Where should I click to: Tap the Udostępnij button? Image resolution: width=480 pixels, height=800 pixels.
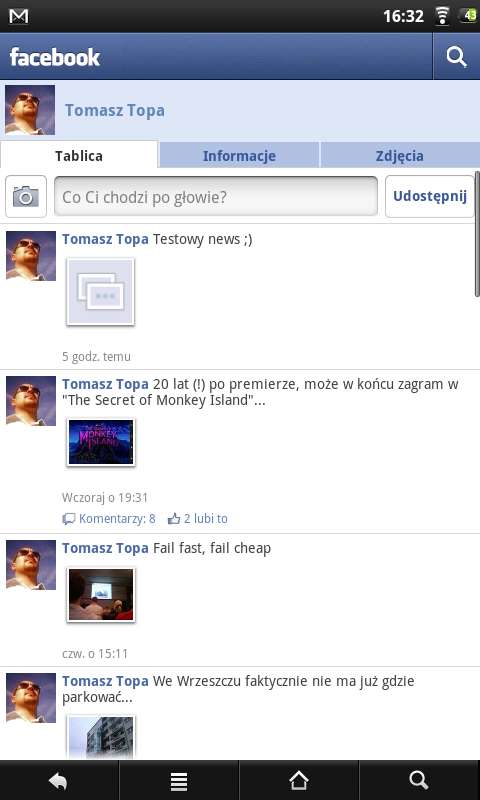click(430, 196)
